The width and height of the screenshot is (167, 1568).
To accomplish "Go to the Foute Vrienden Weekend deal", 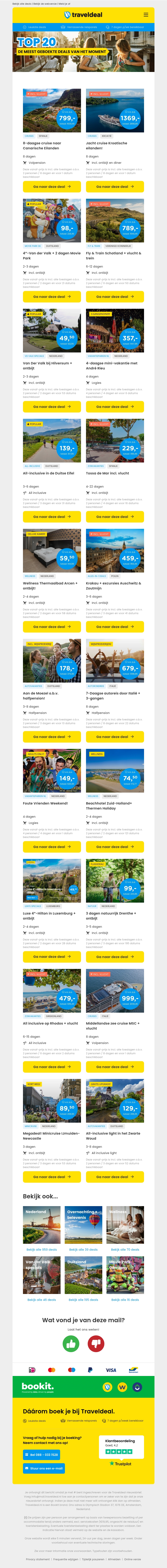I will (52, 847).
